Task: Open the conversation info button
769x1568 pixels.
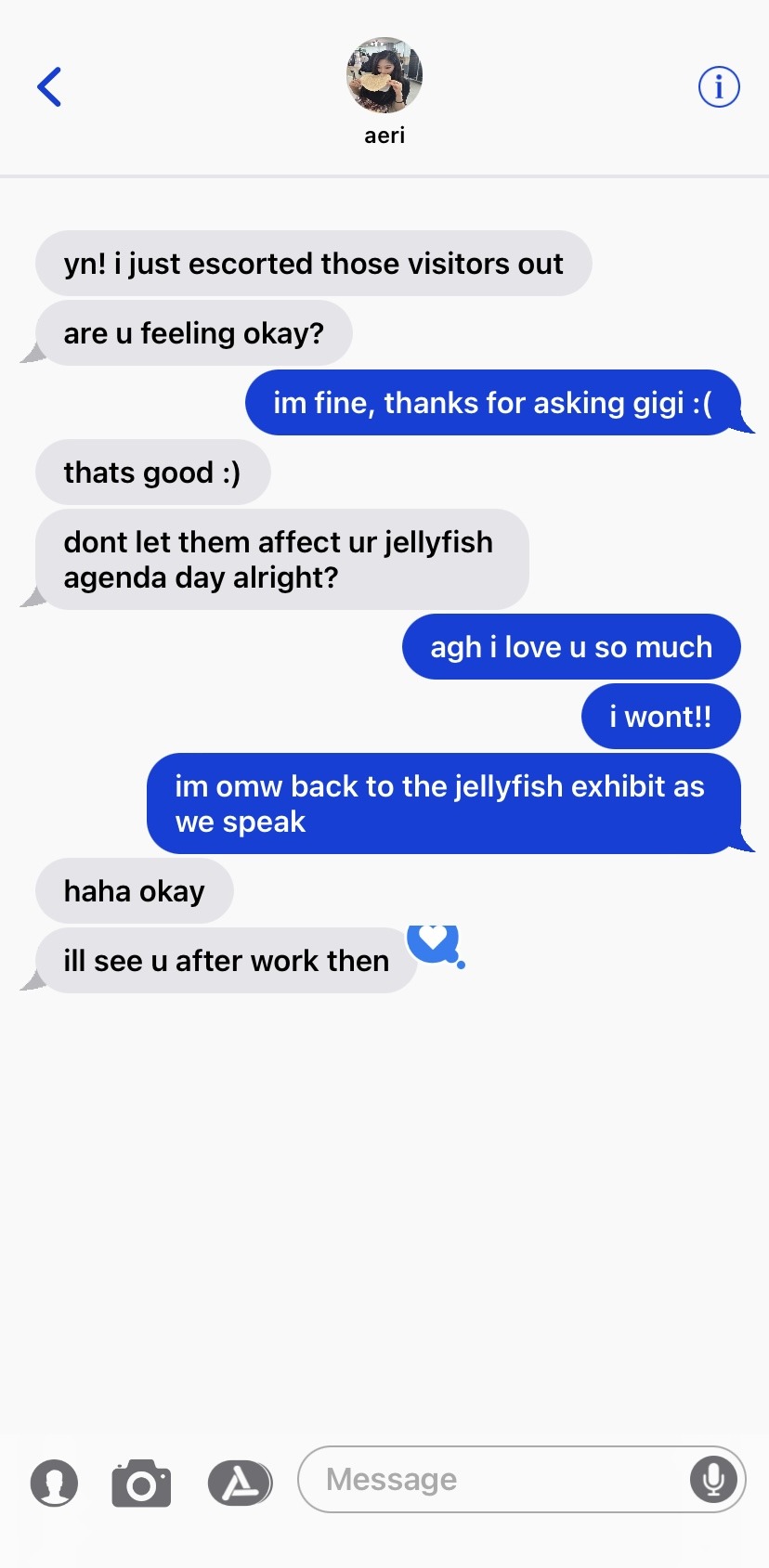Action: pos(718,87)
